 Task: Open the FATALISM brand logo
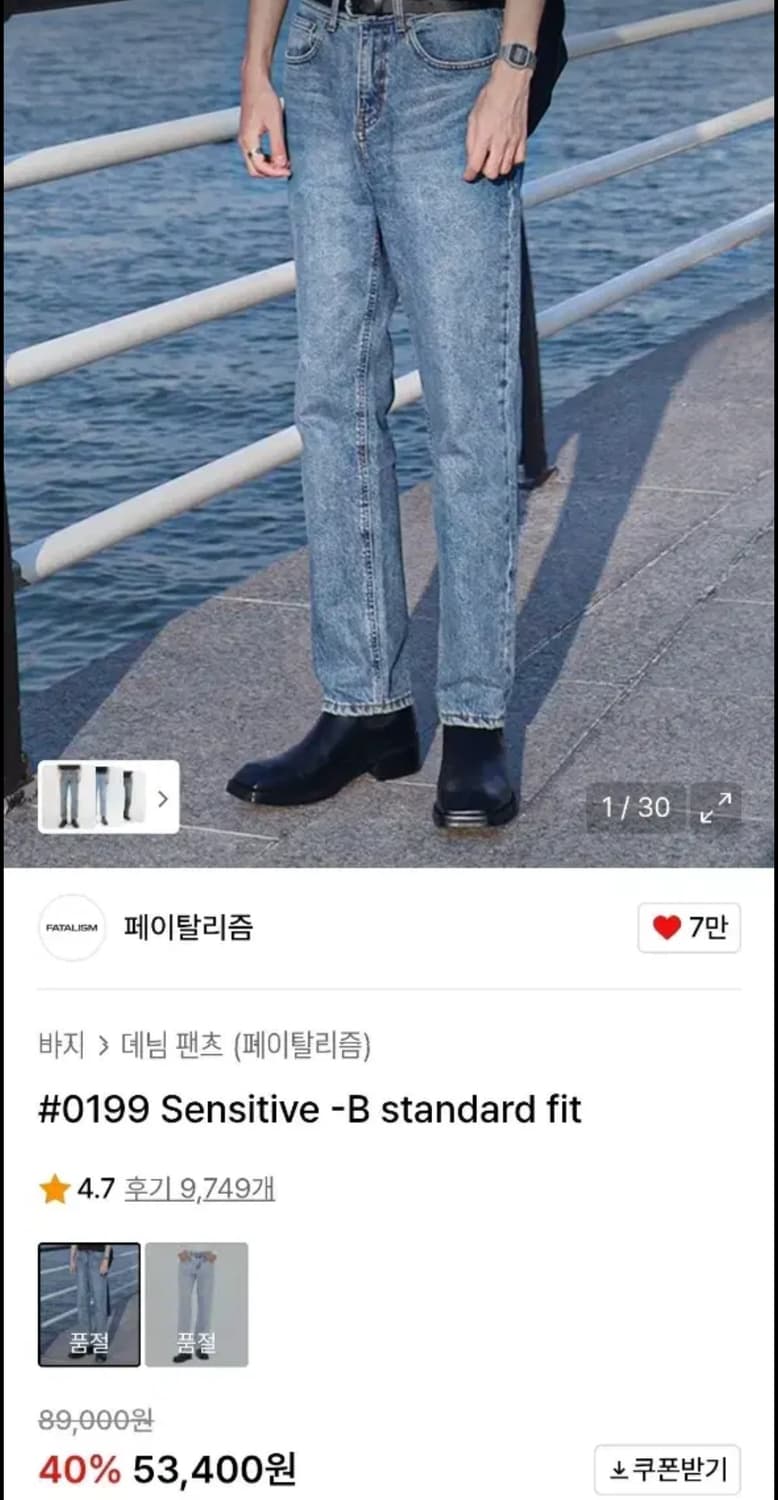tap(71, 927)
